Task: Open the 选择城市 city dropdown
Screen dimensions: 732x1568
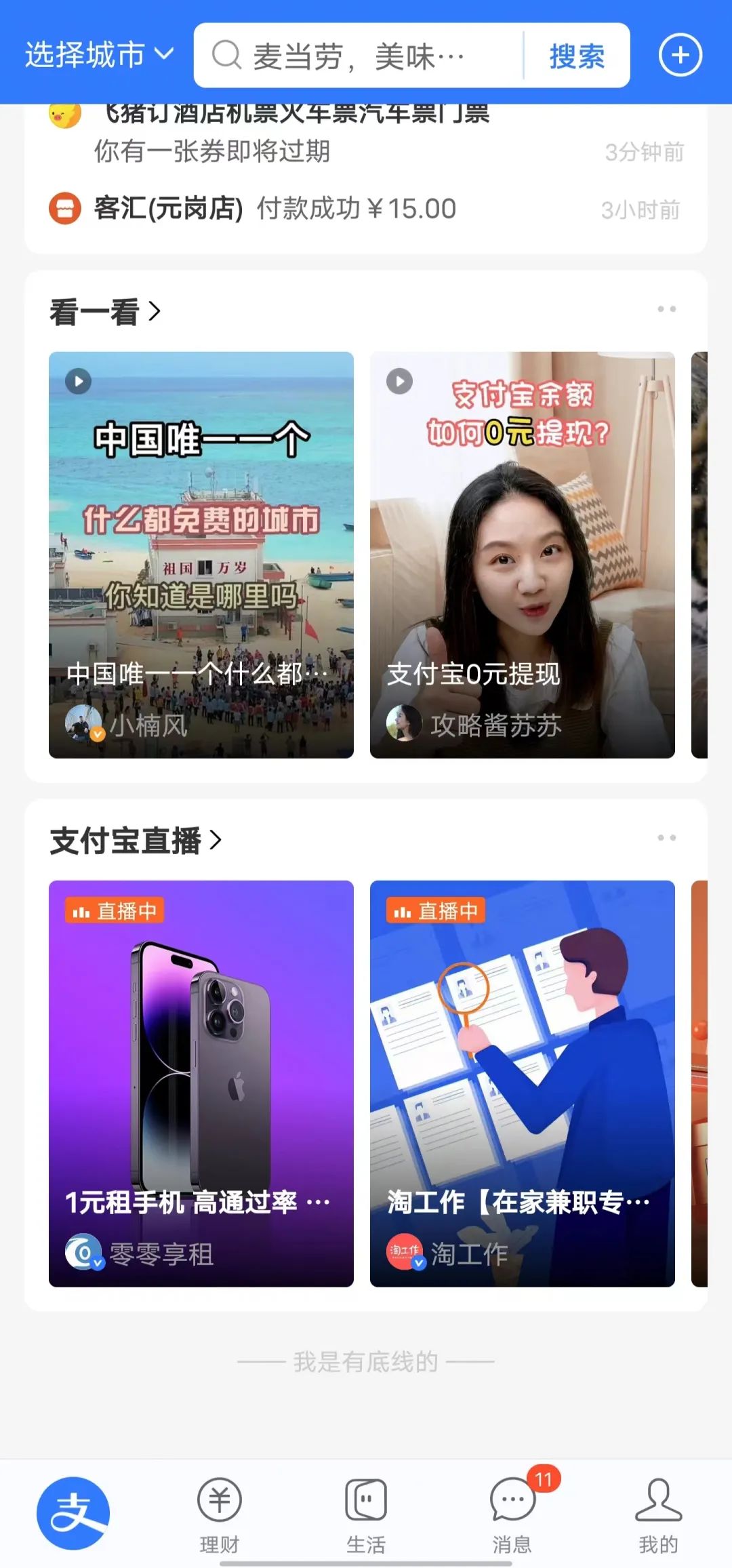Action: 100,55
